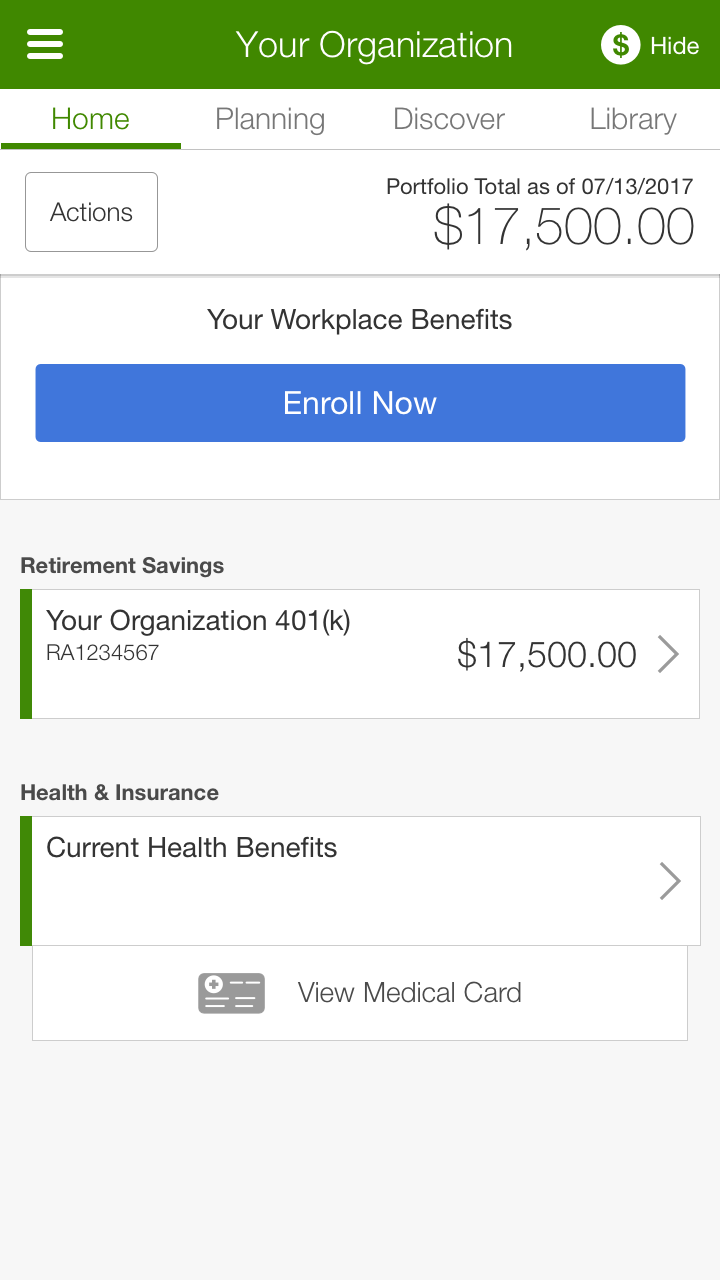Tap the Enroll Now button
The width and height of the screenshot is (720, 1280).
[360, 403]
